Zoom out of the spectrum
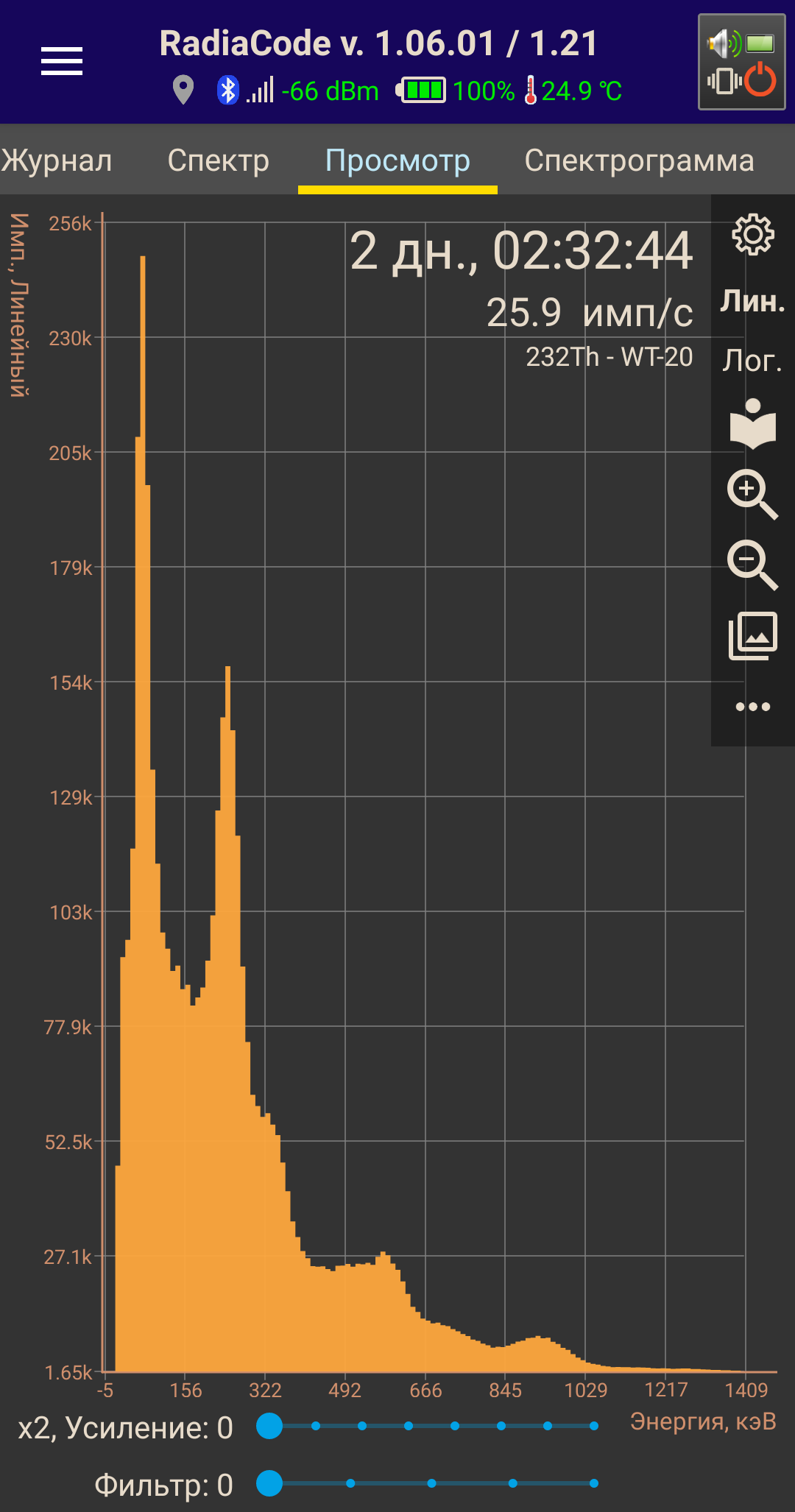 pos(752,565)
